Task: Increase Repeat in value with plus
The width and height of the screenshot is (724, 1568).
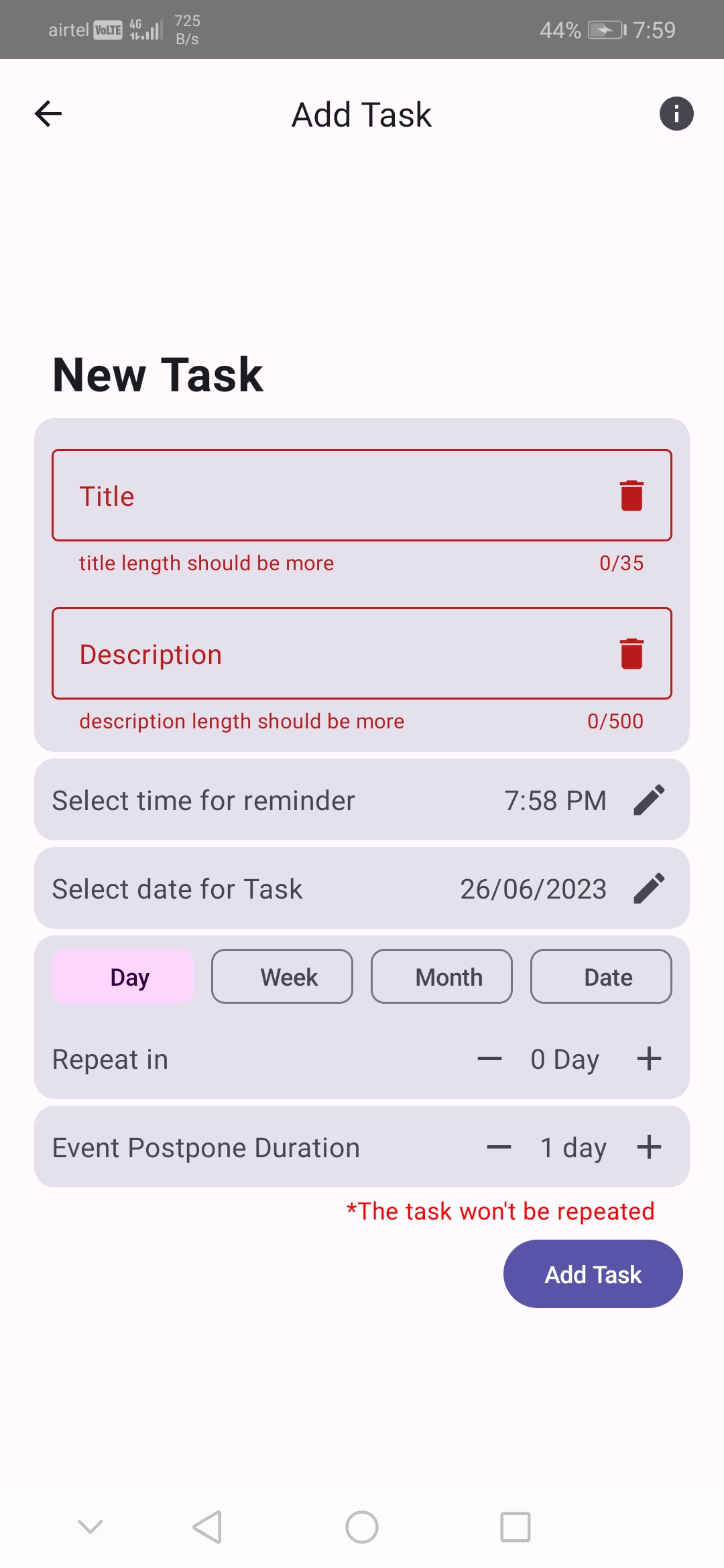Action: coord(648,1059)
